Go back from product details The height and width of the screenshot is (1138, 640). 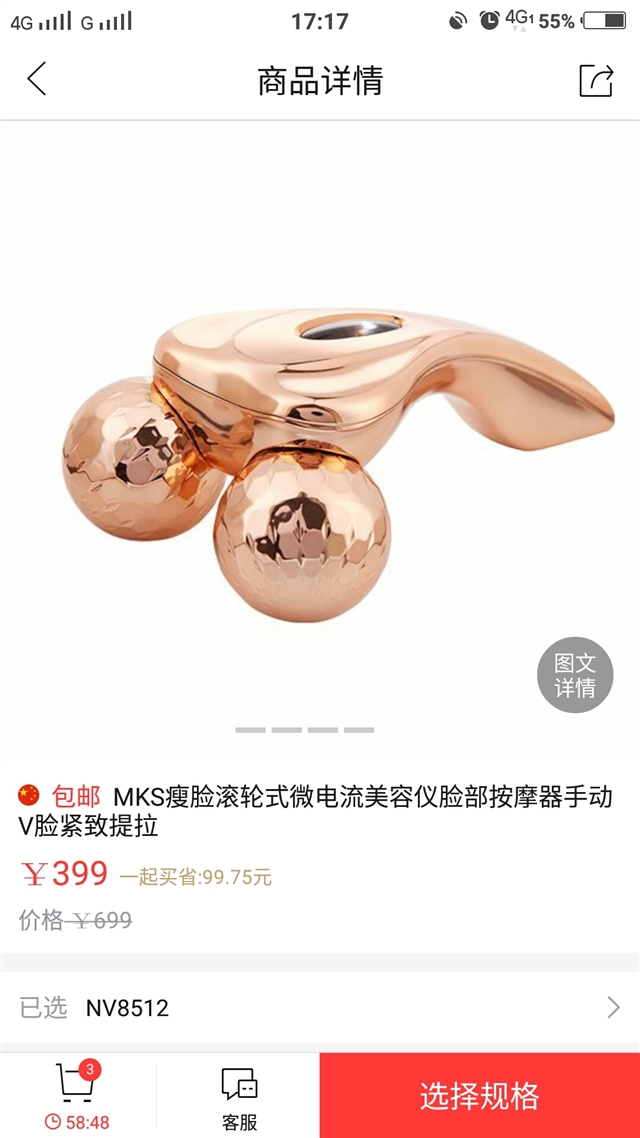37,79
